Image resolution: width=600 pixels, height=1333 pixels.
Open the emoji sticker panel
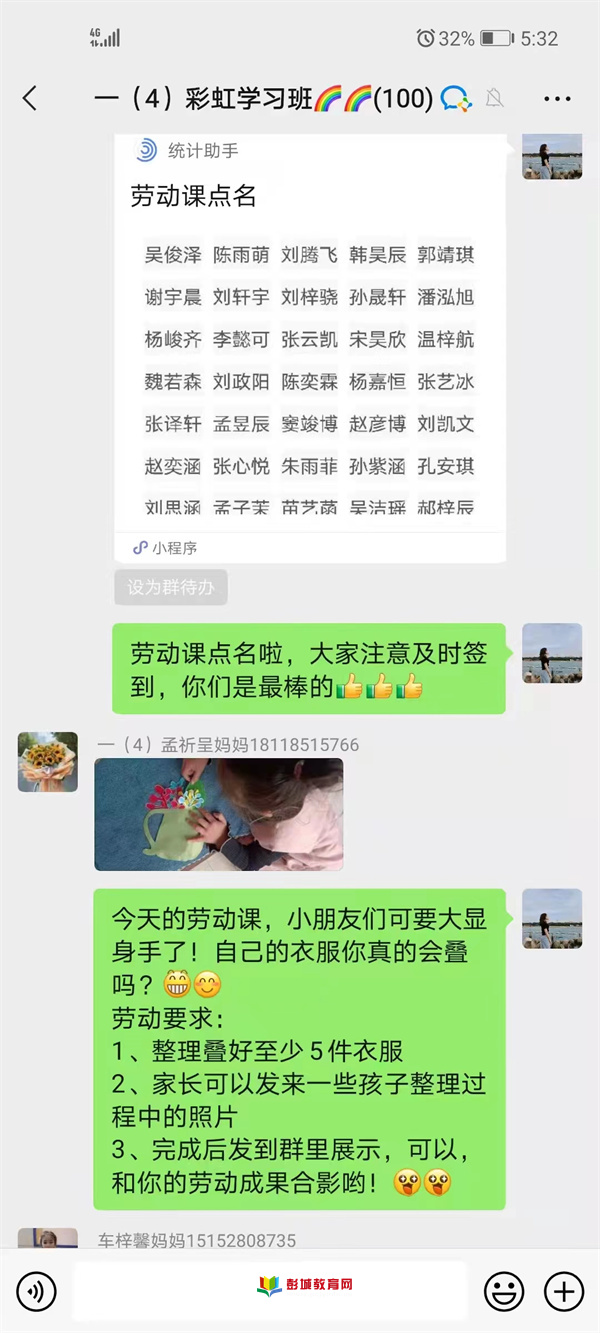click(x=504, y=1292)
